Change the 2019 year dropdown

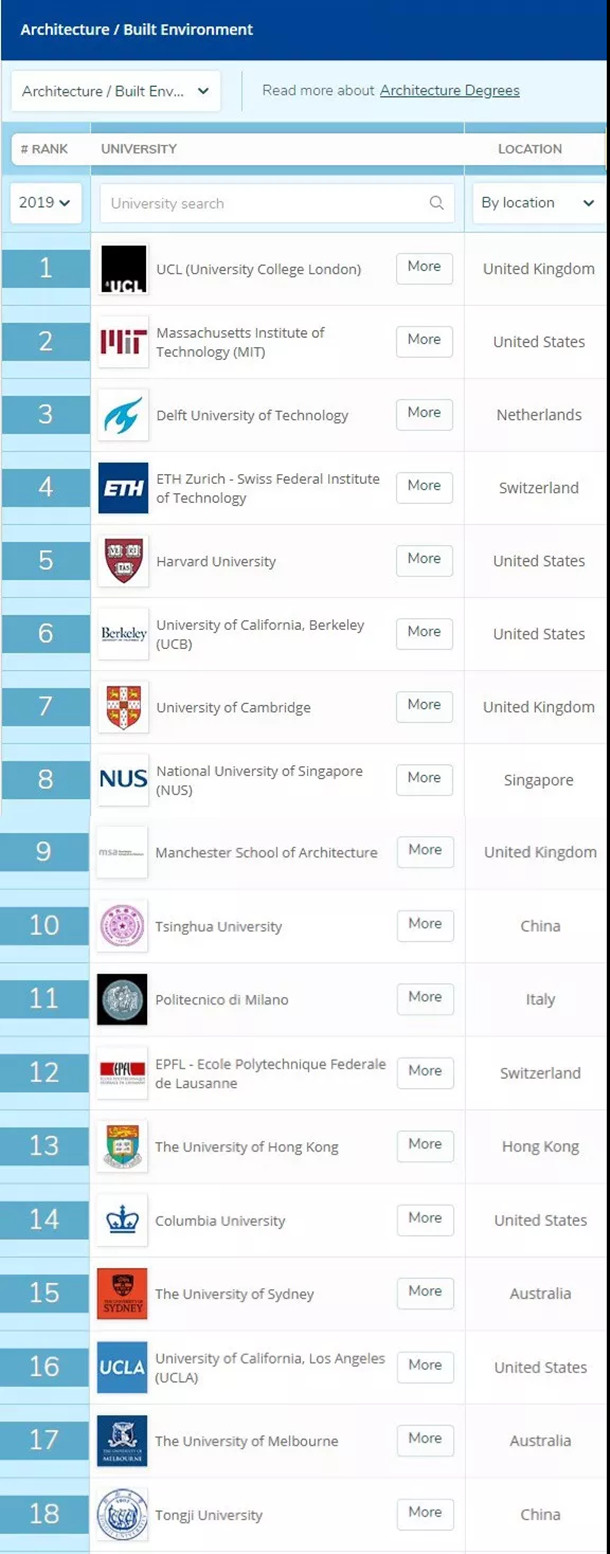click(x=45, y=203)
